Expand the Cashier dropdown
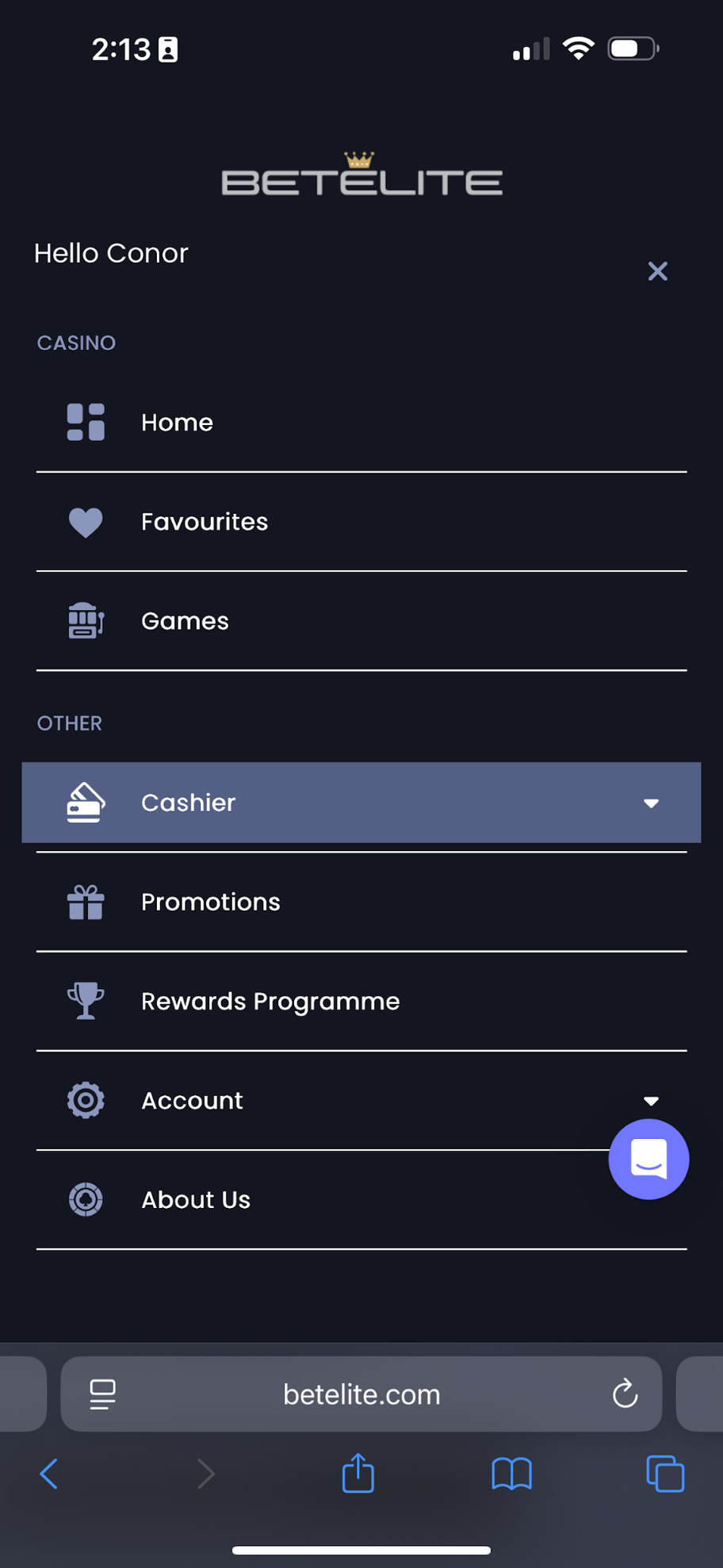 coord(651,803)
